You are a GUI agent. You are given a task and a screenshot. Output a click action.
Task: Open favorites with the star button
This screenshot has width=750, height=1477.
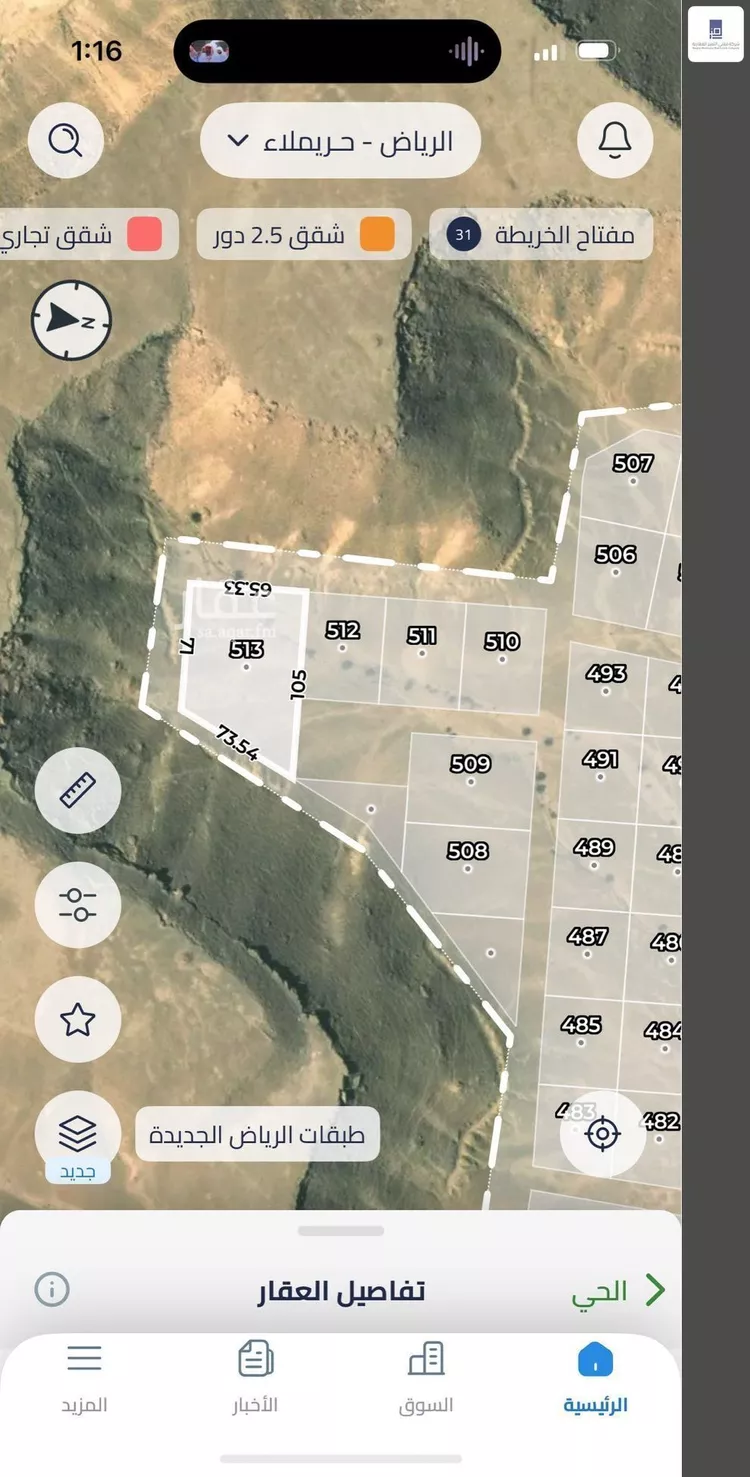coord(78,1020)
